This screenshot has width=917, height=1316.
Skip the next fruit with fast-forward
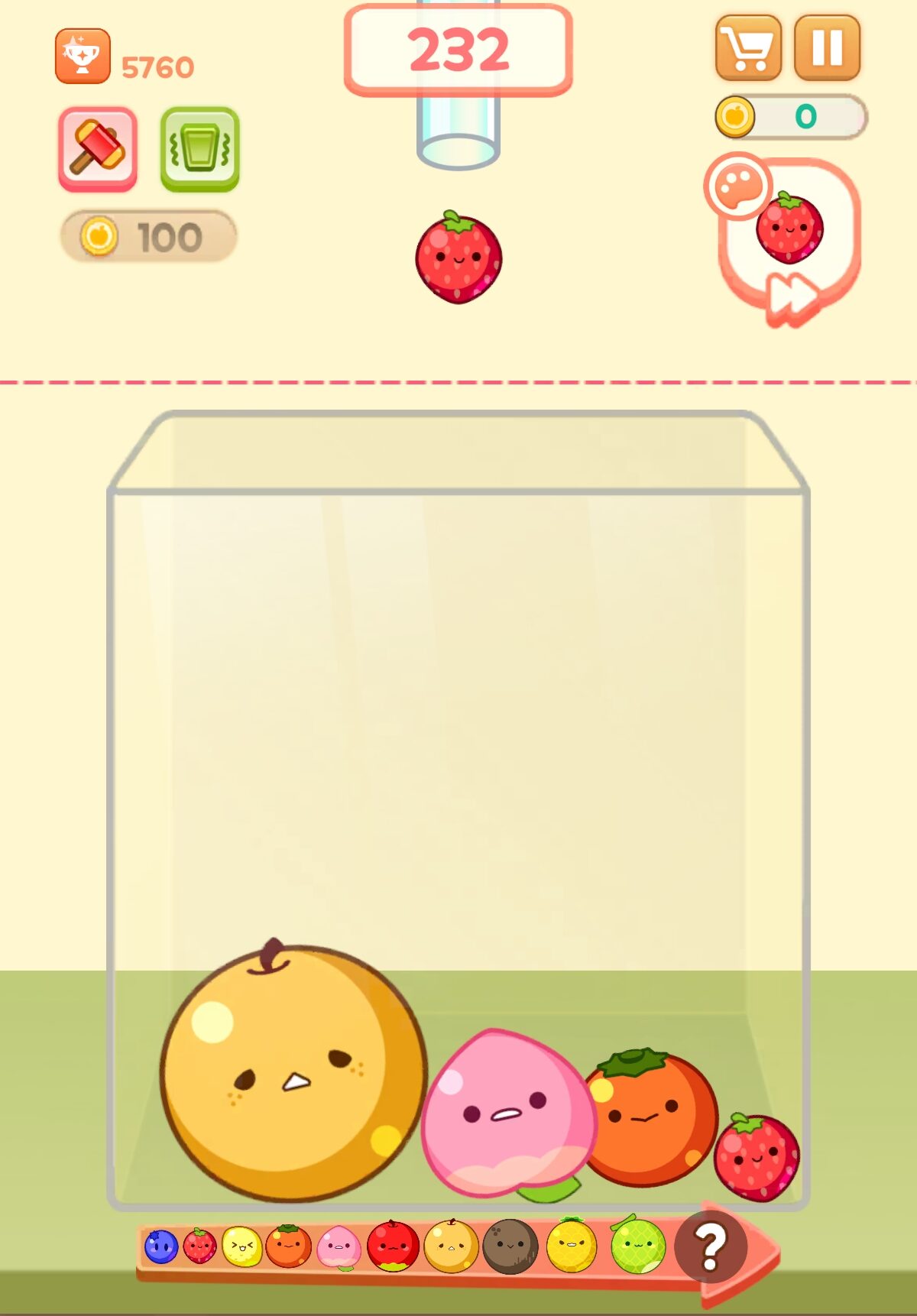792,300
